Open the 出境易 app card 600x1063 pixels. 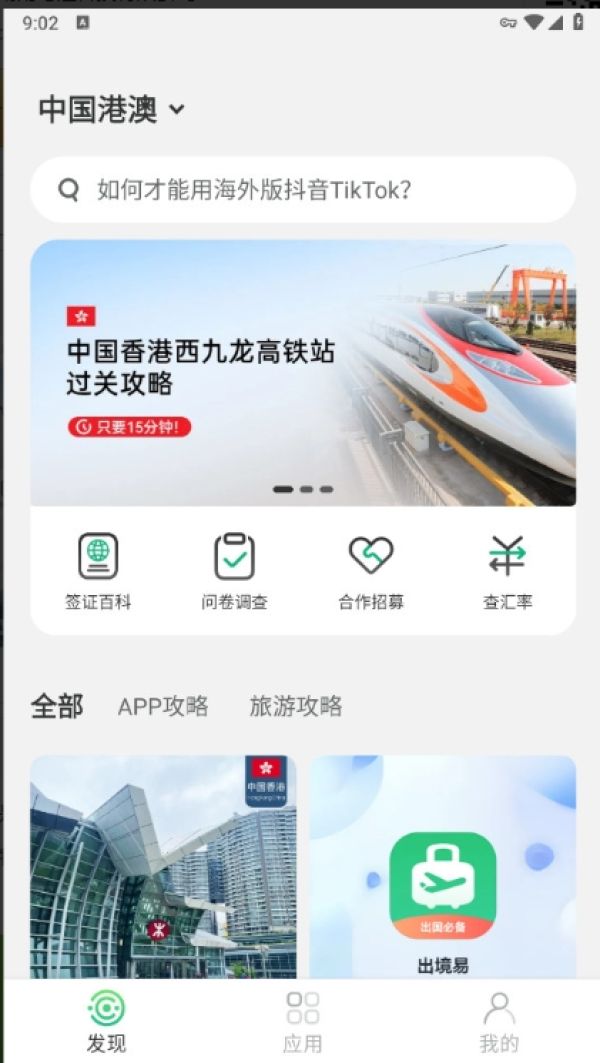pos(443,866)
